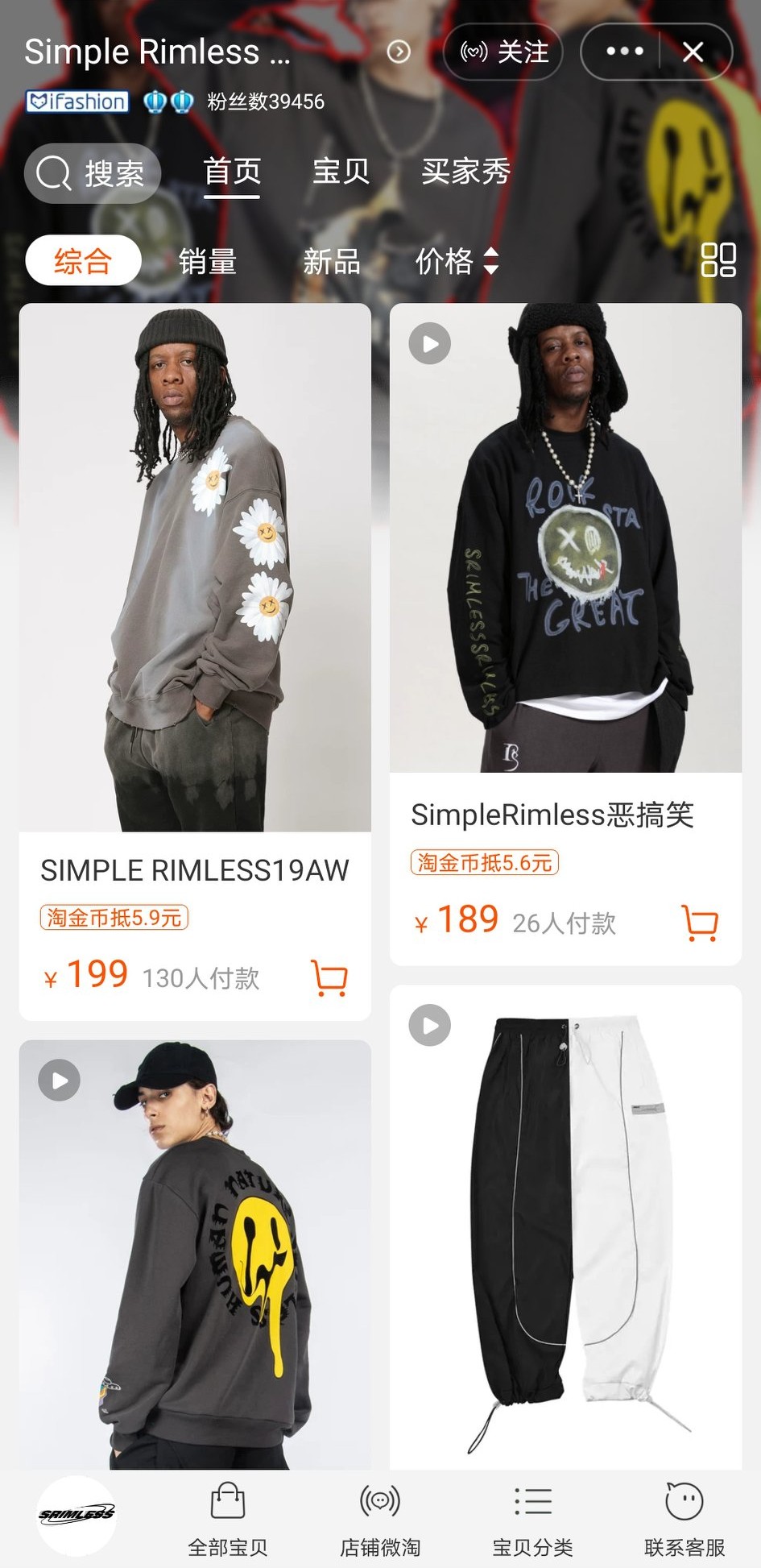Open the SimpleRimless恶搞笑 black sweatshirt
Image resolution: width=761 pixels, height=1568 pixels.
pos(565,538)
